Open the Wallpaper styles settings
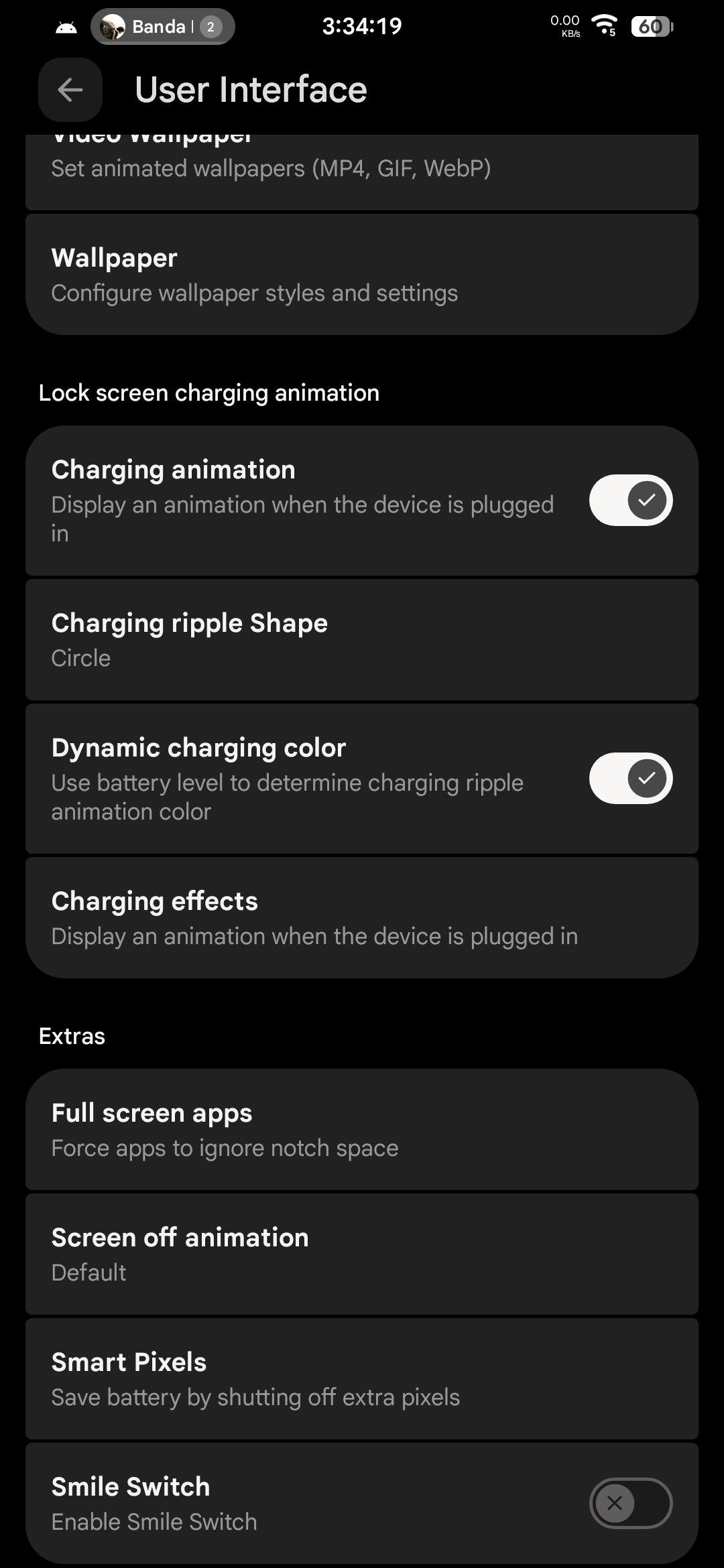The height and width of the screenshot is (1568, 724). 362,275
